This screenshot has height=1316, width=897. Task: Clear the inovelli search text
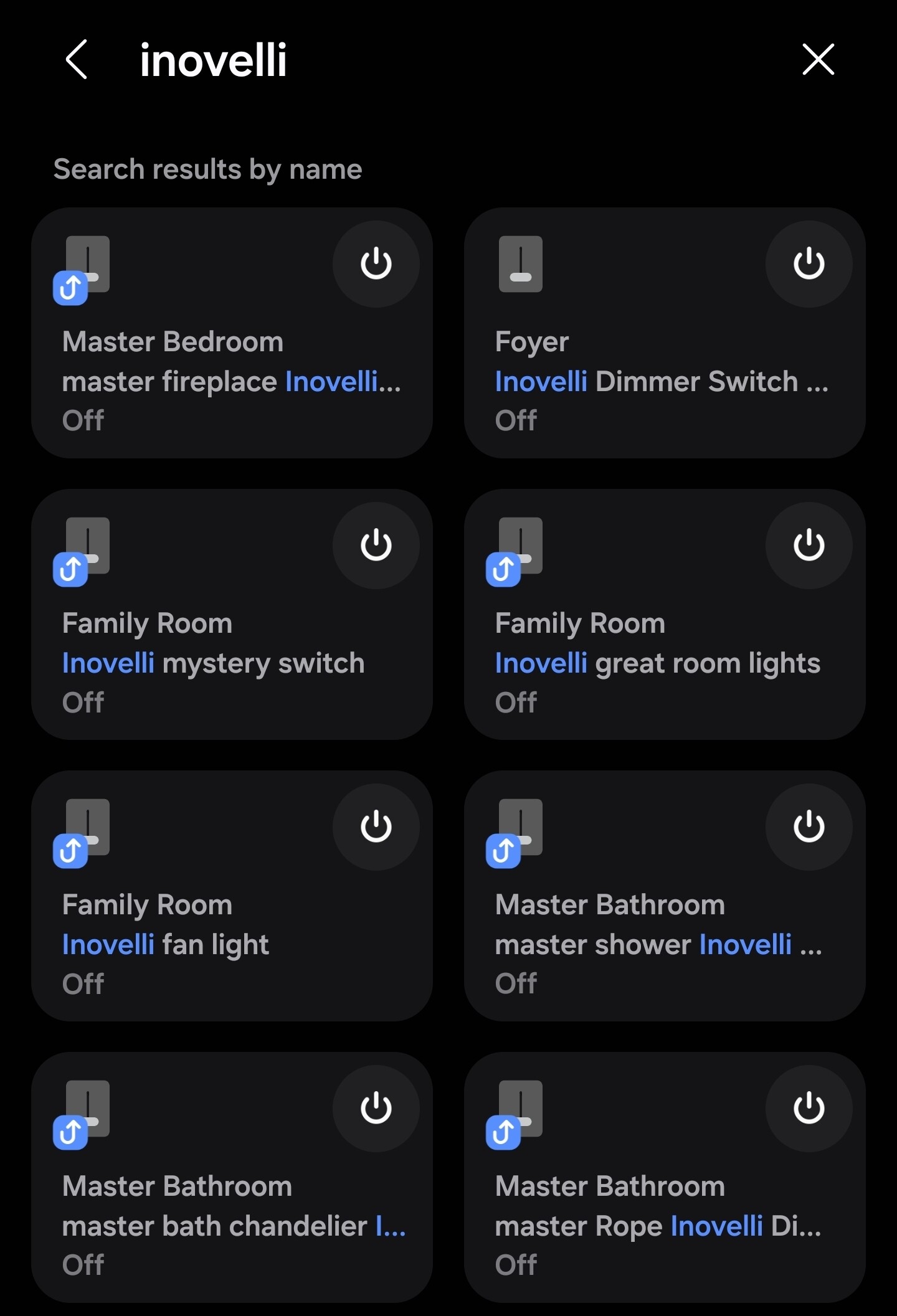coord(818,60)
